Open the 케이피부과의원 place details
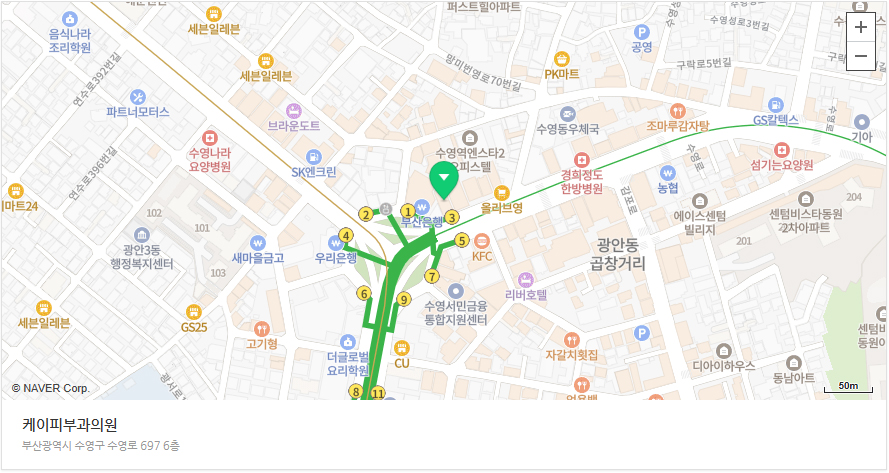Viewport: 889px width, 473px height. (70, 424)
